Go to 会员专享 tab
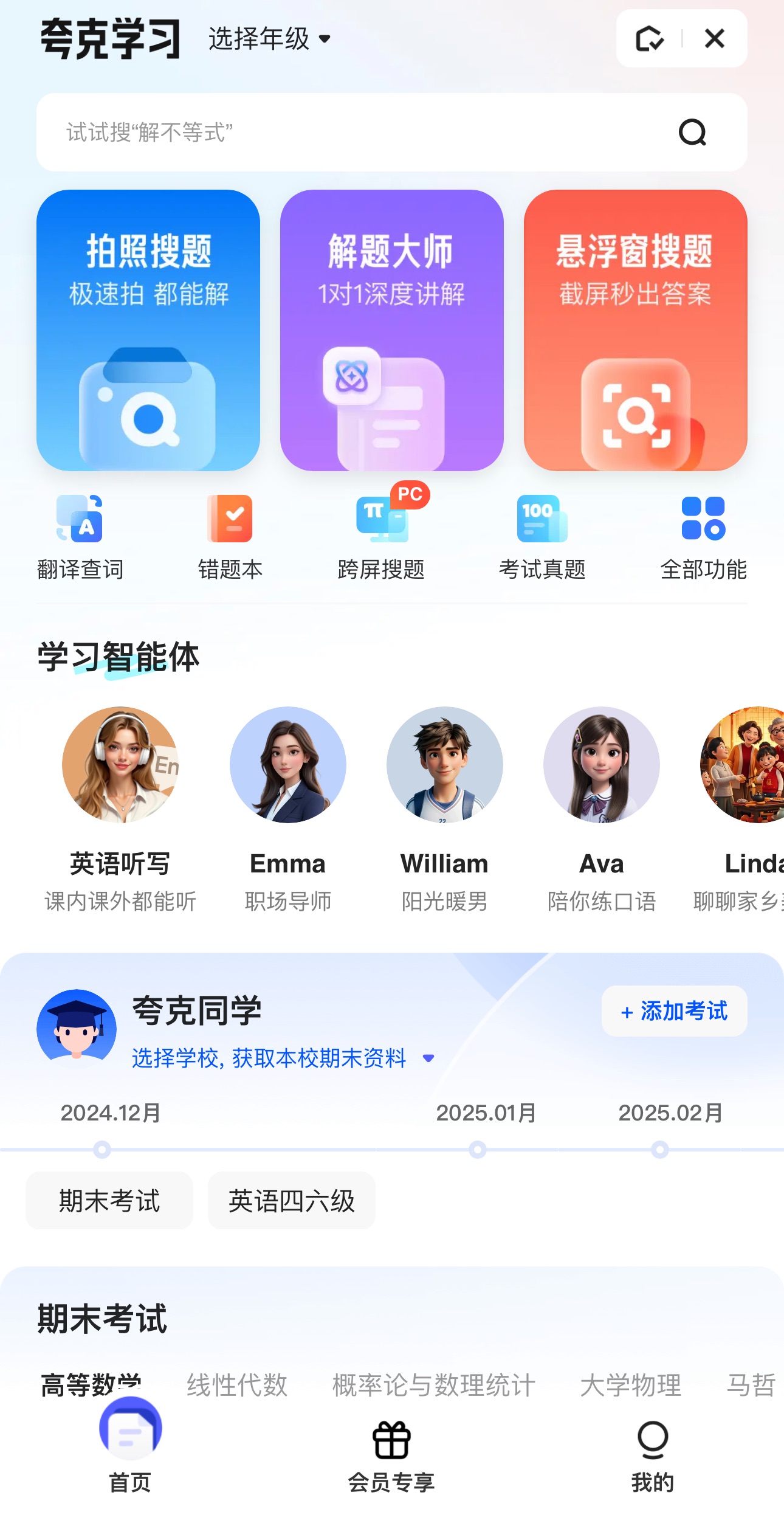Viewport: 784px width, 1526px height. (x=391, y=1456)
